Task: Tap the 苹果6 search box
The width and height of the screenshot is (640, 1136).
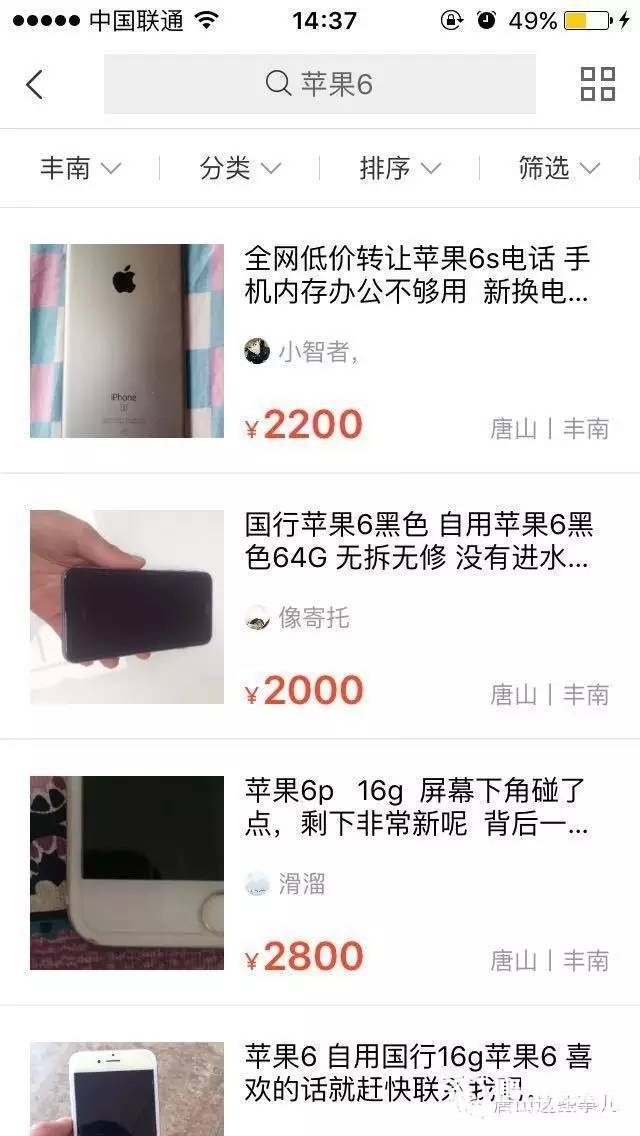Action: (x=320, y=84)
